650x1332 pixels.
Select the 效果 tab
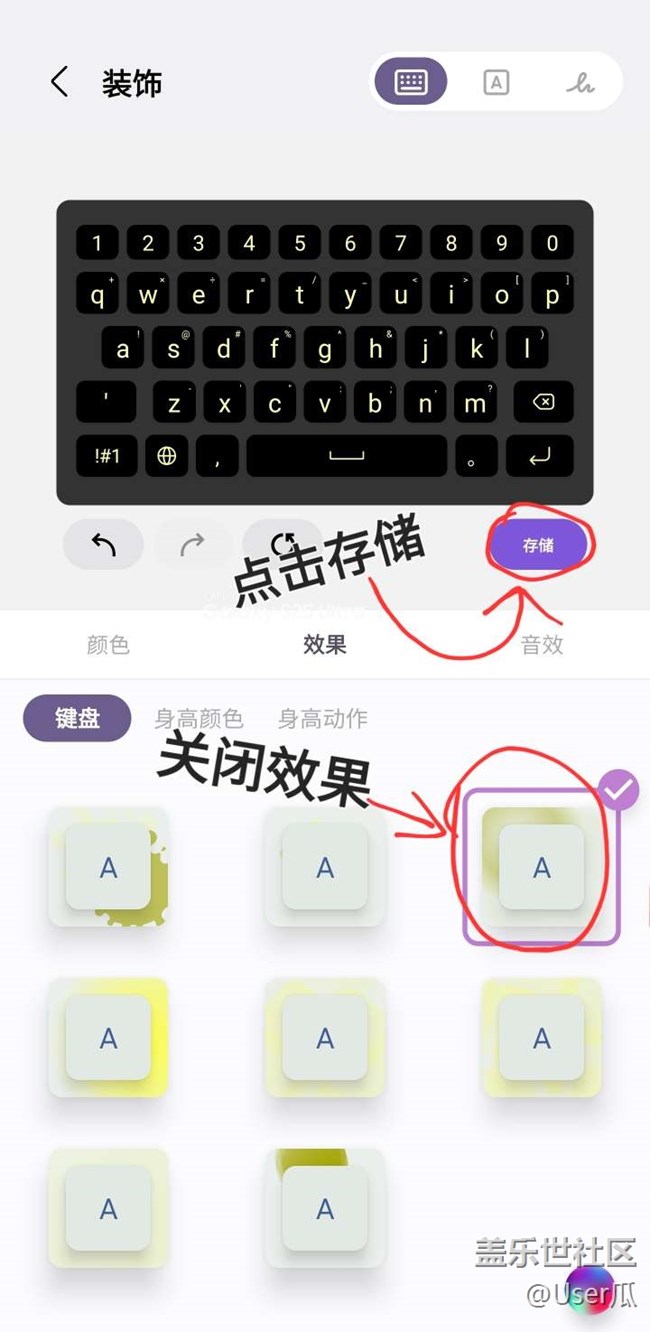325,645
